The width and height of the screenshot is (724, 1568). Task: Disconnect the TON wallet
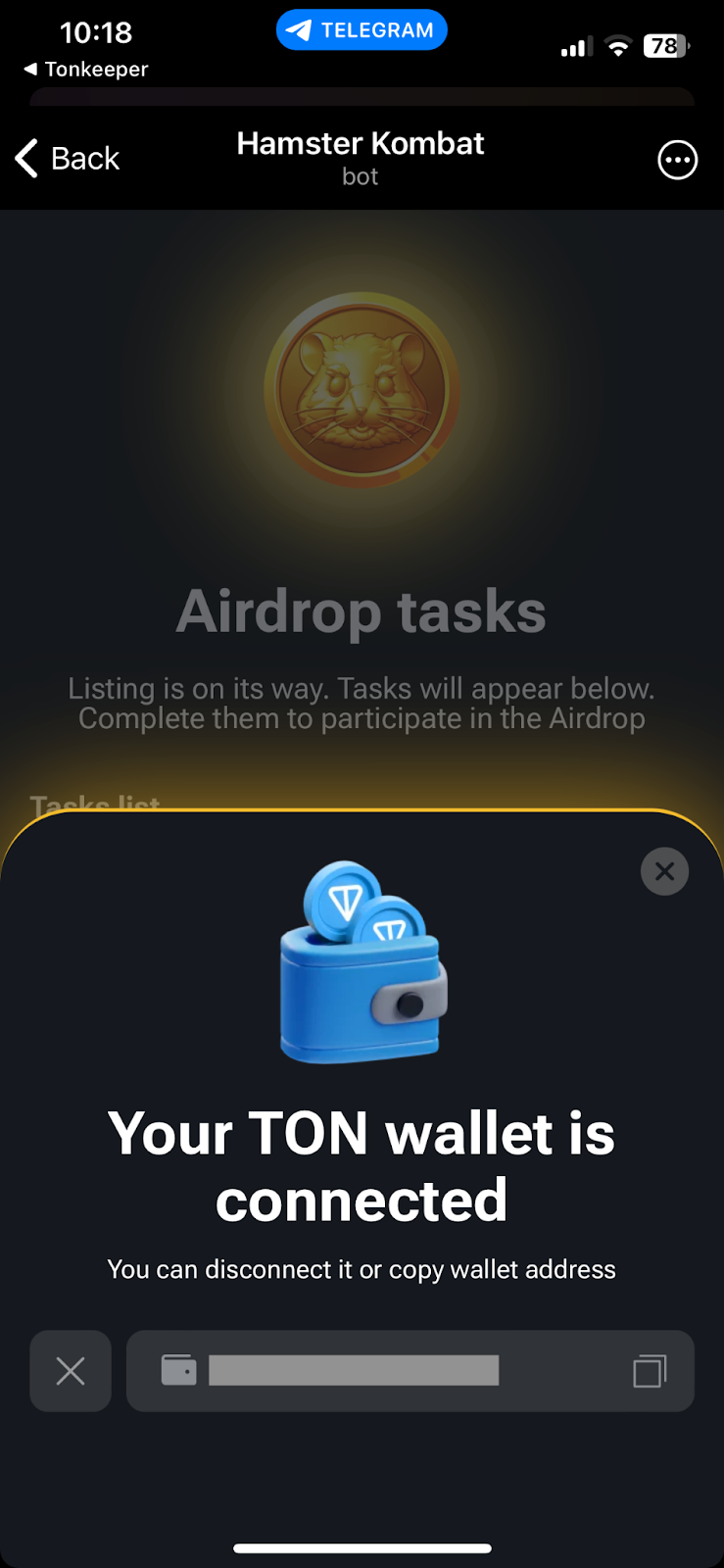click(71, 1371)
